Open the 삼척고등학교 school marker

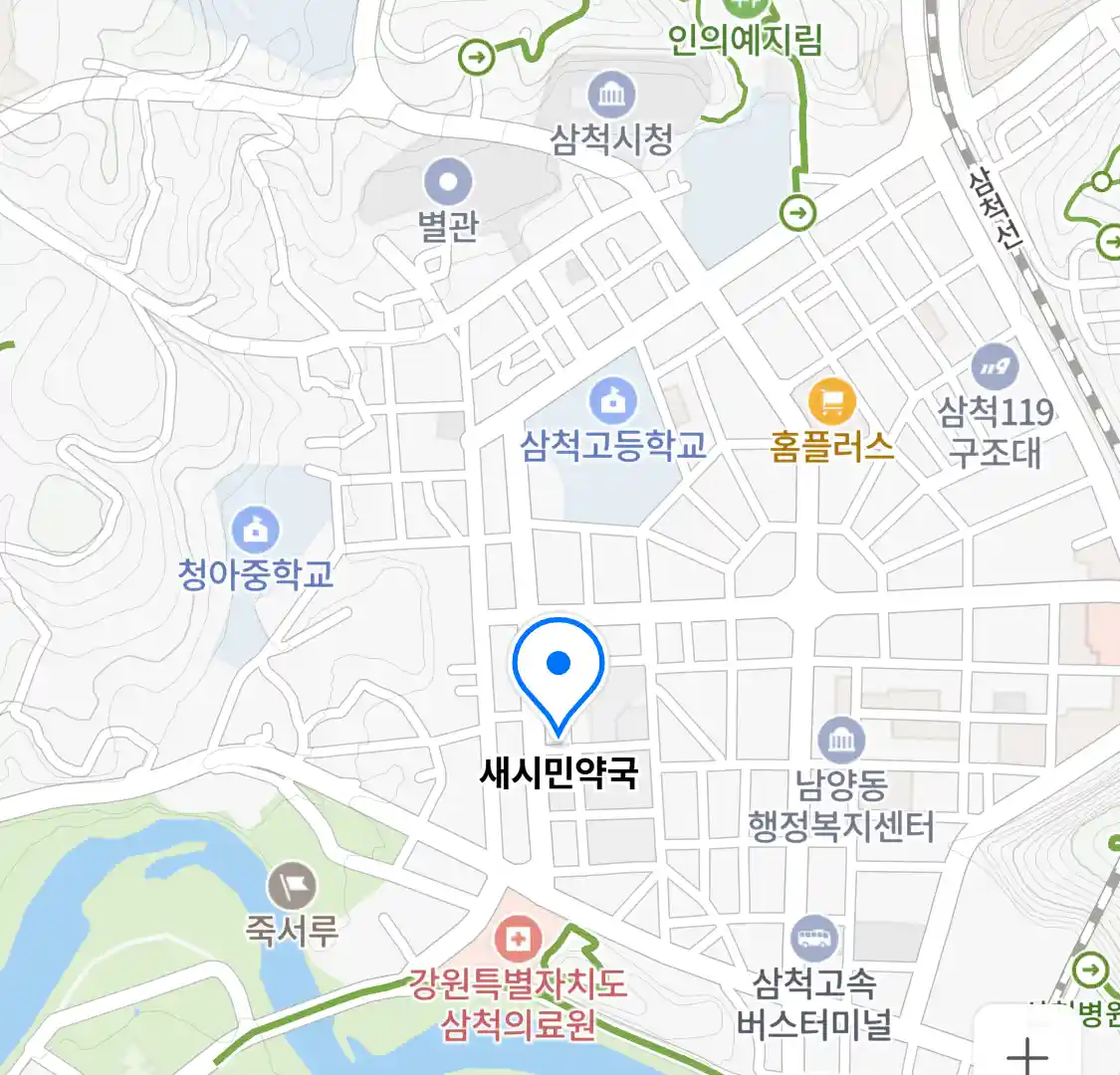click(x=613, y=401)
